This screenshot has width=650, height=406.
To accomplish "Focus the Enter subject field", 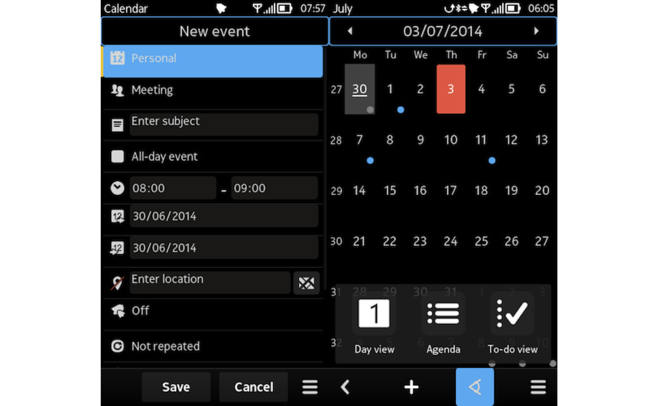I will (224, 123).
